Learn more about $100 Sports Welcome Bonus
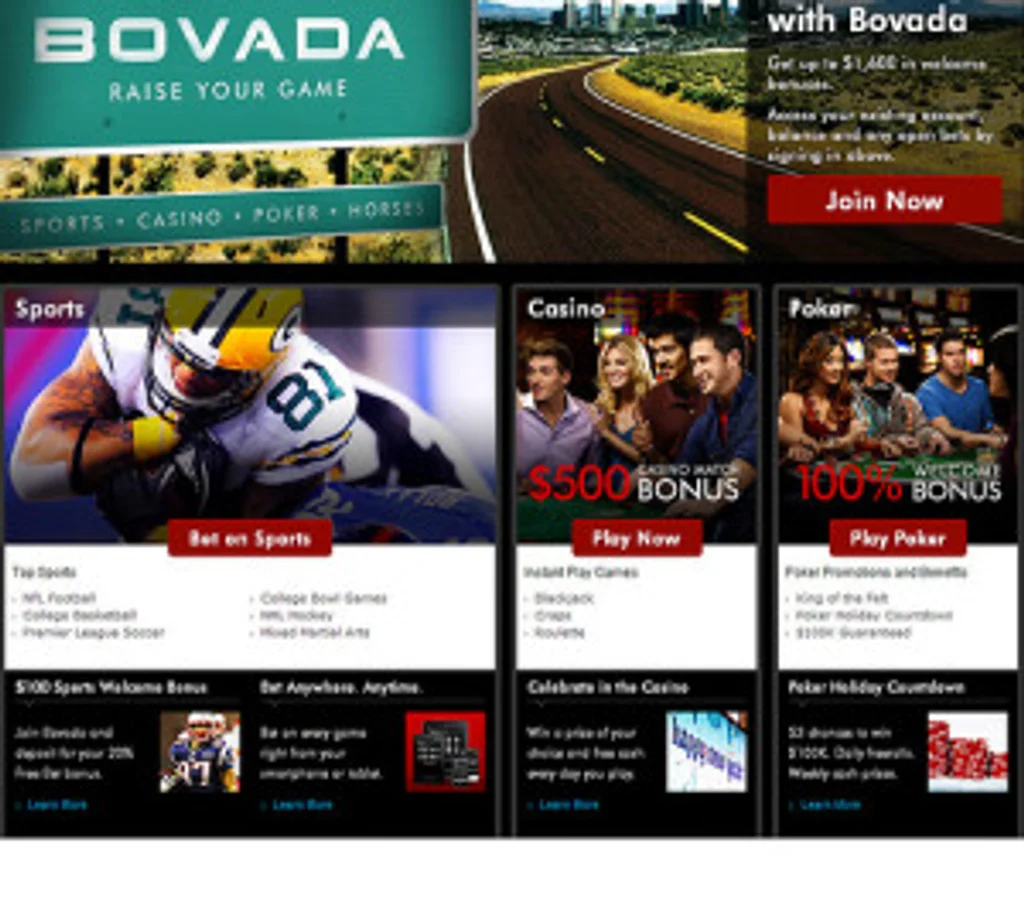The height and width of the screenshot is (898, 1024). point(57,804)
